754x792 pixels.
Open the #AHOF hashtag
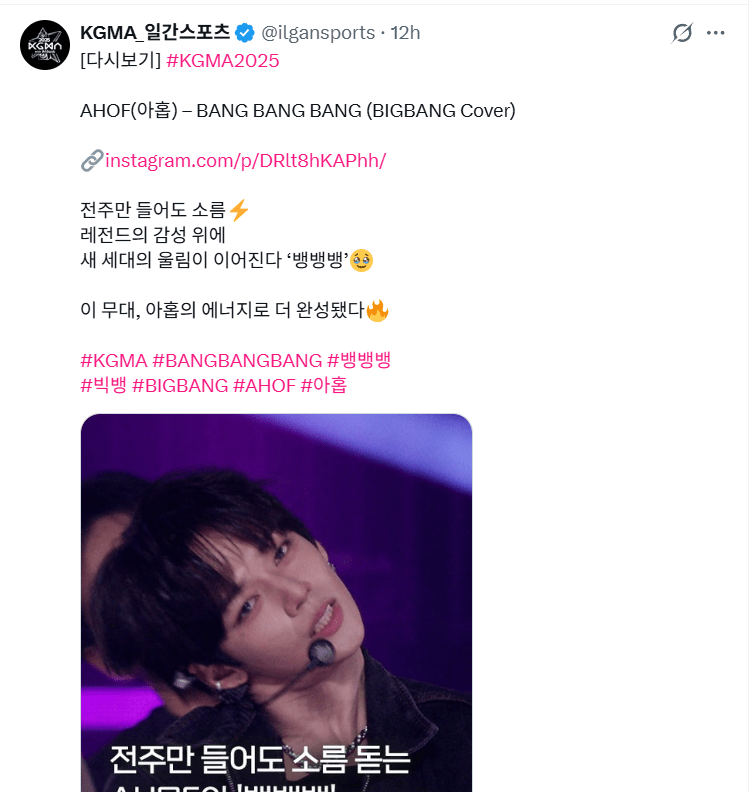tap(264, 385)
